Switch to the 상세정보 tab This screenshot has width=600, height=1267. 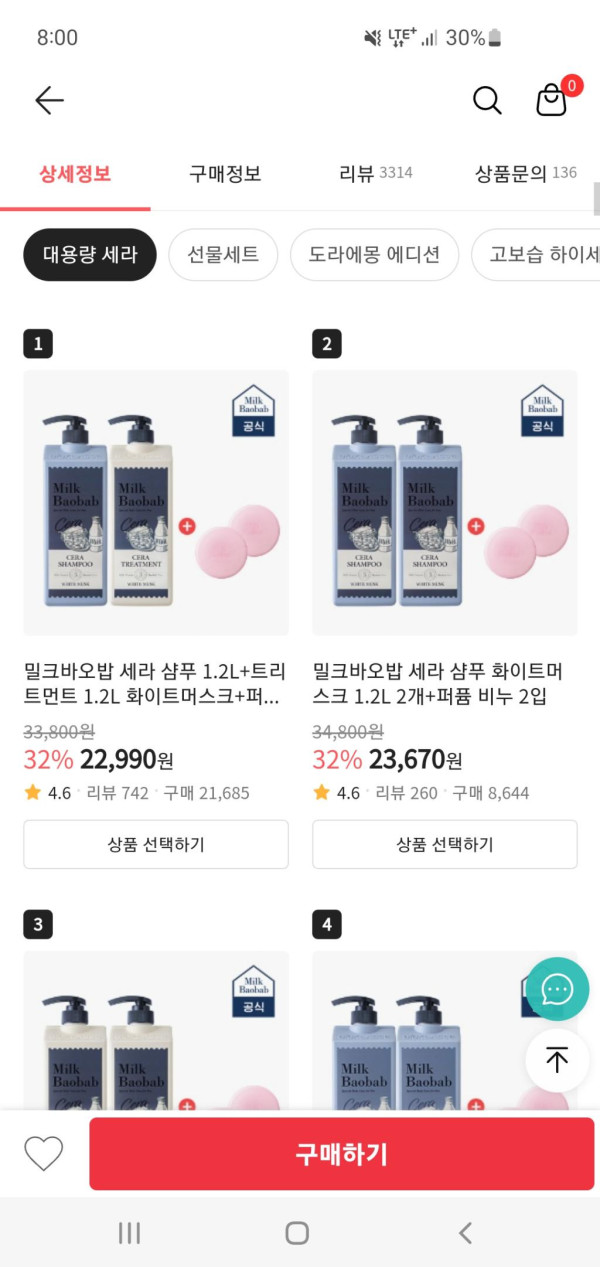(x=75, y=174)
